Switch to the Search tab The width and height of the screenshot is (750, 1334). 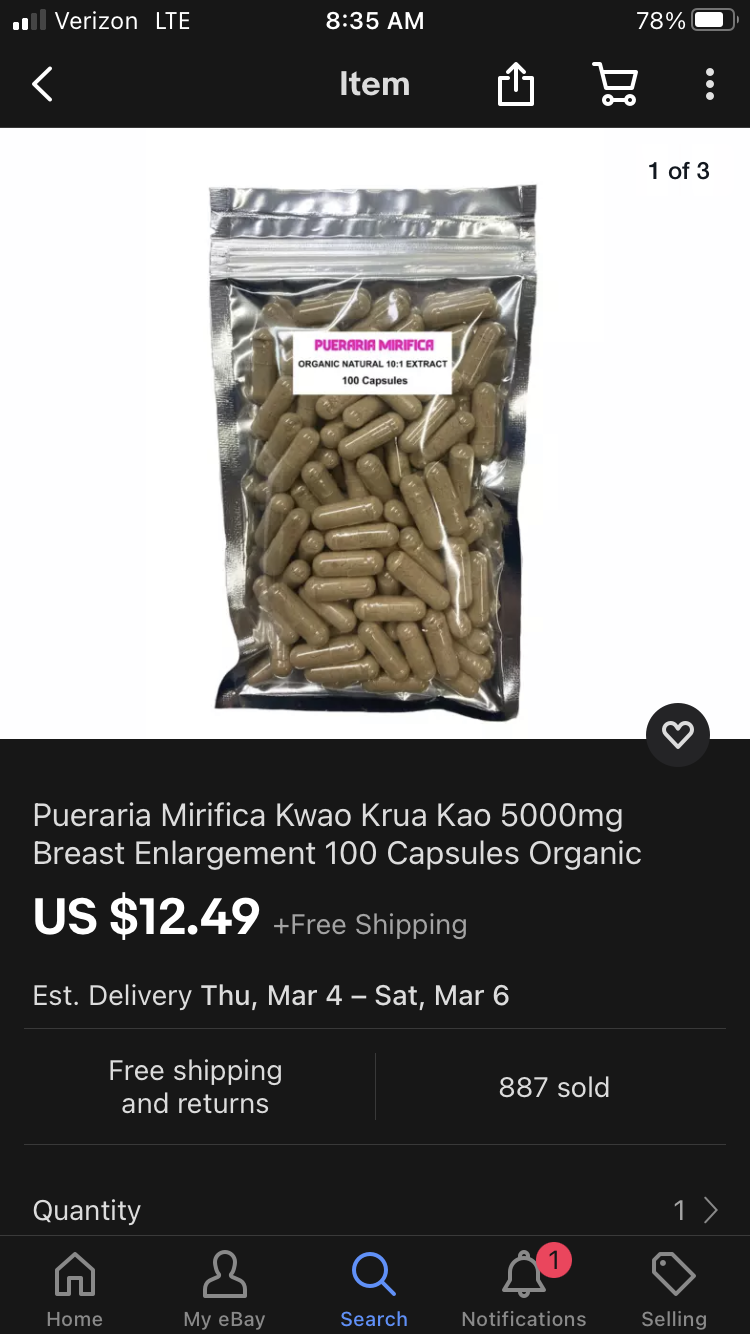coord(374,1288)
